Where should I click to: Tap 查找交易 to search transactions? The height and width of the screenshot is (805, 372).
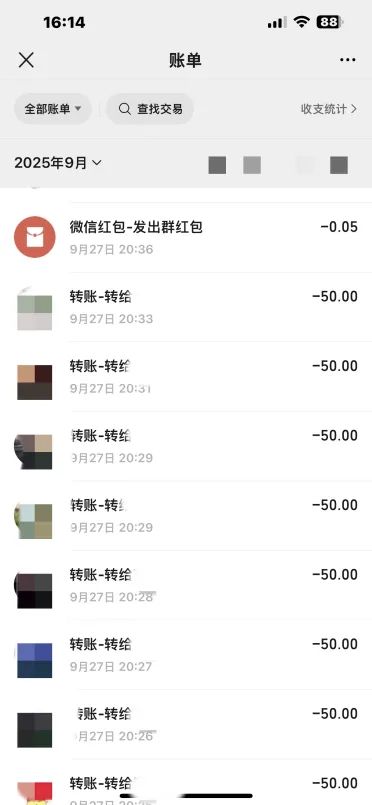(150, 109)
